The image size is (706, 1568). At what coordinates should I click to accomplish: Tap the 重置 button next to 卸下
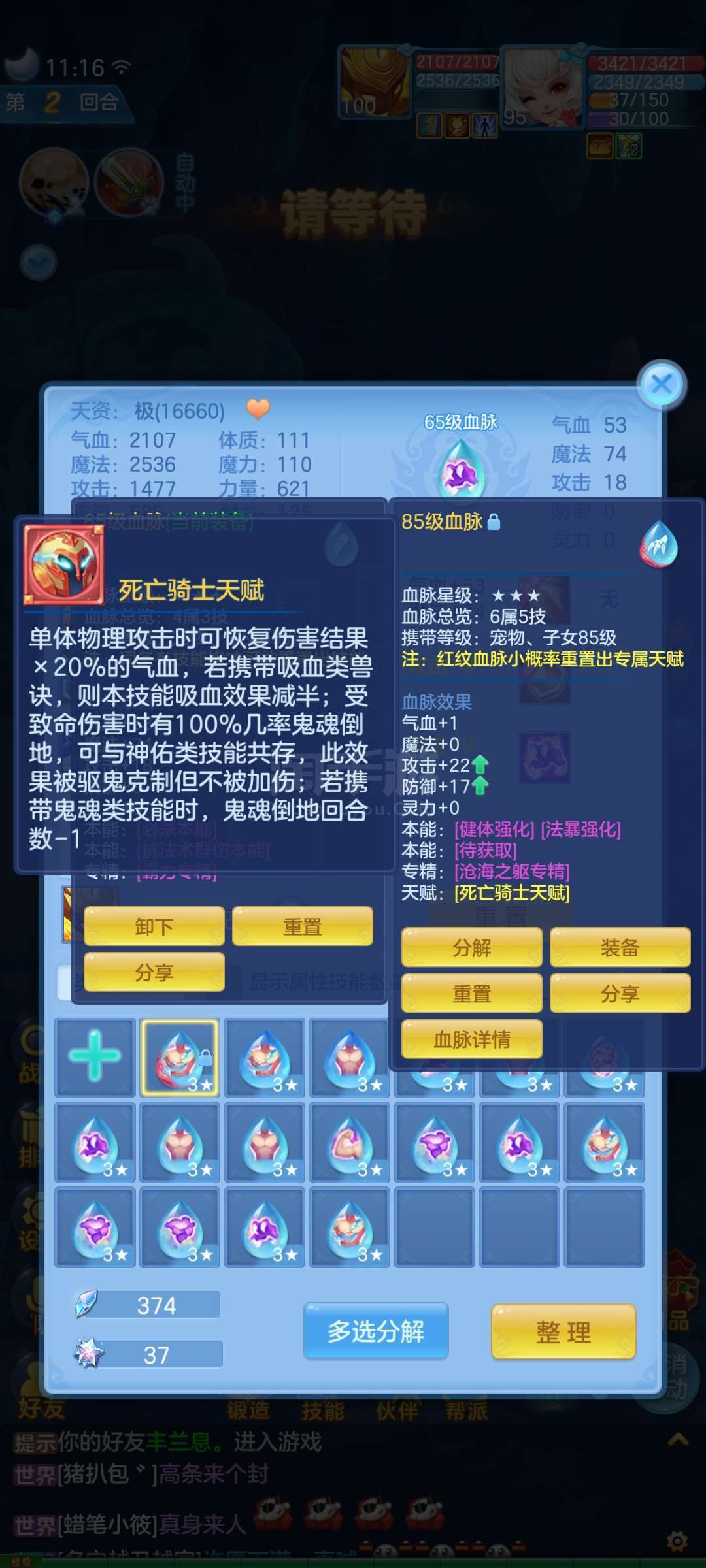click(303, 926)
